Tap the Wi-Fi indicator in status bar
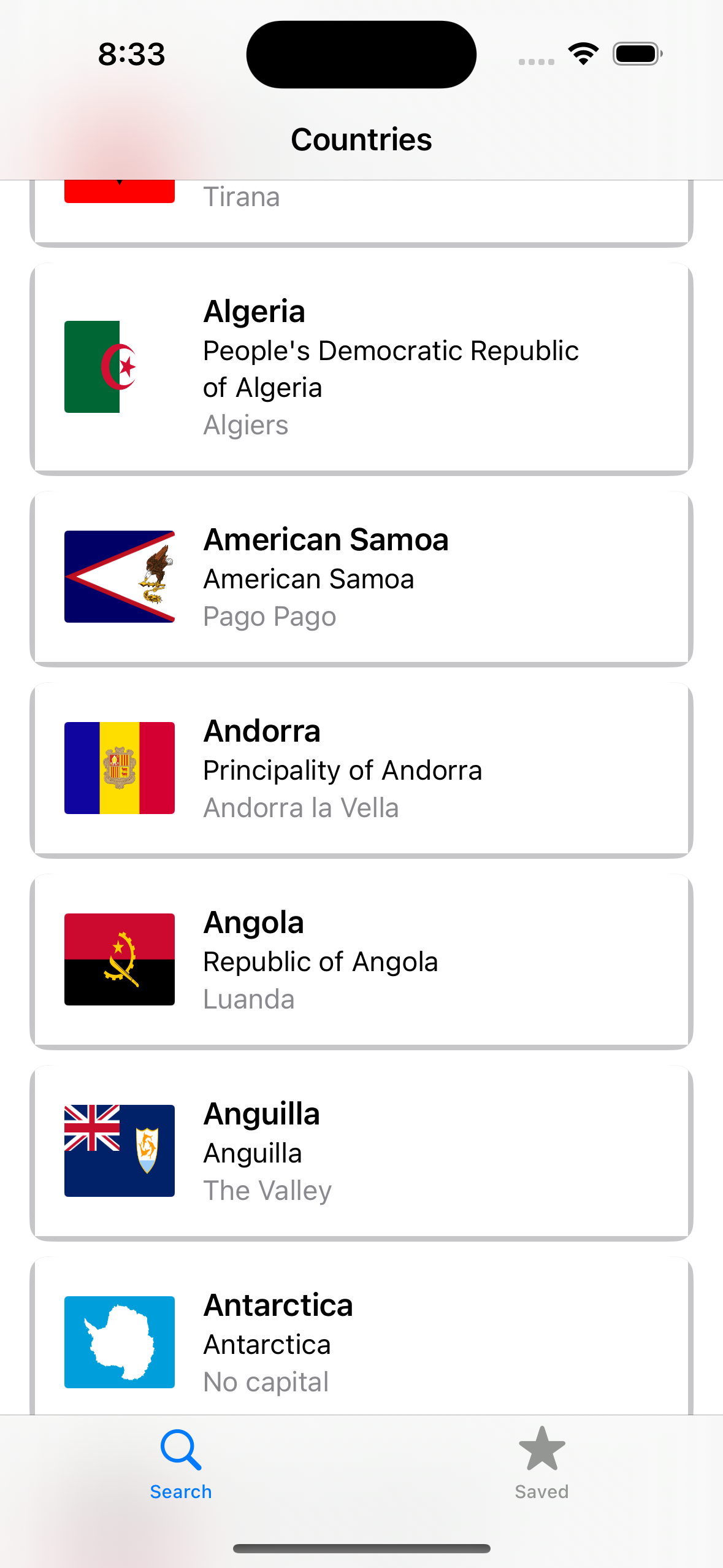Viewport: 723px width, 1568px height. tap(581, 53)
